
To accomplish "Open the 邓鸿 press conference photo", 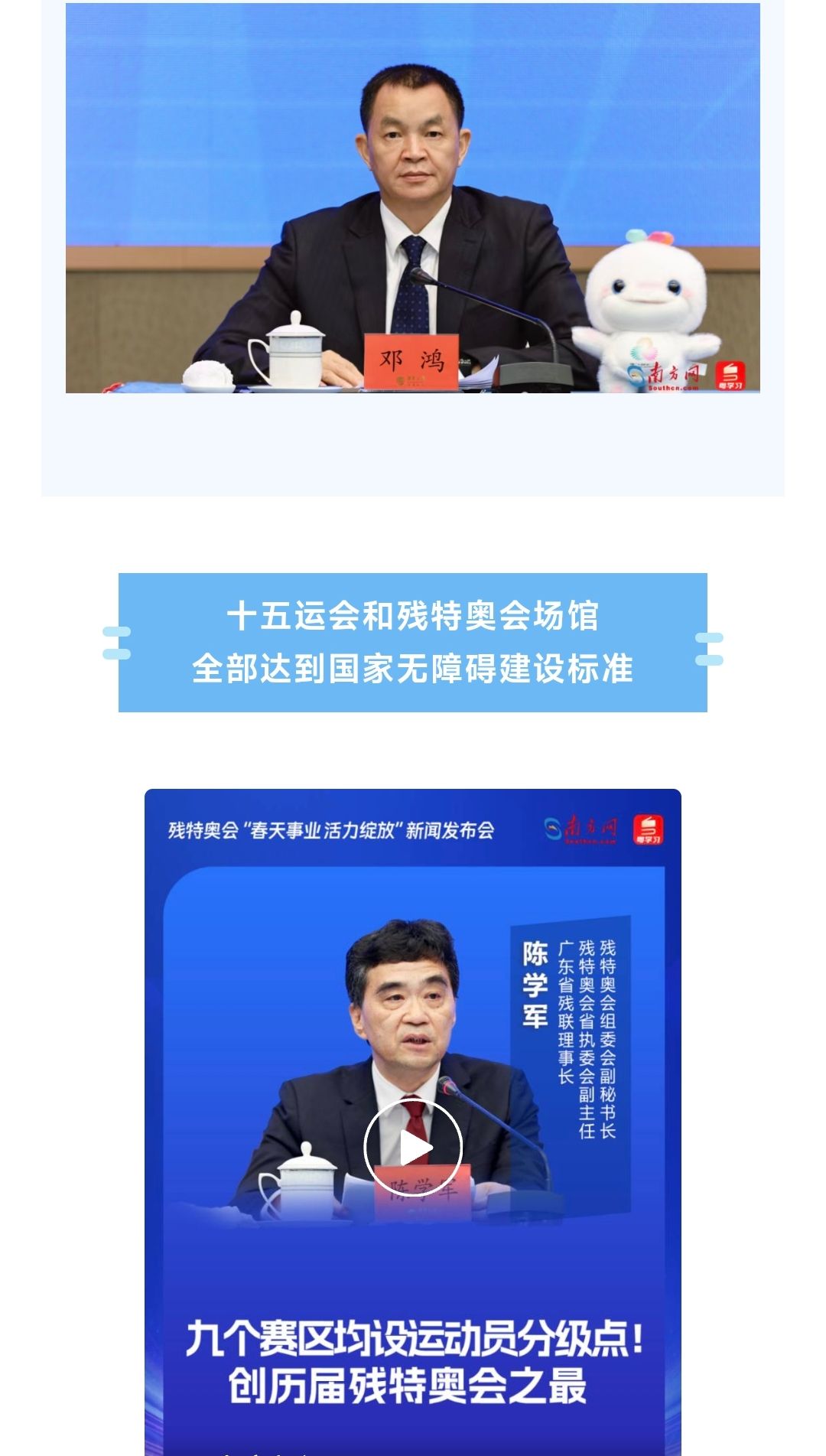I will point(413,197).
